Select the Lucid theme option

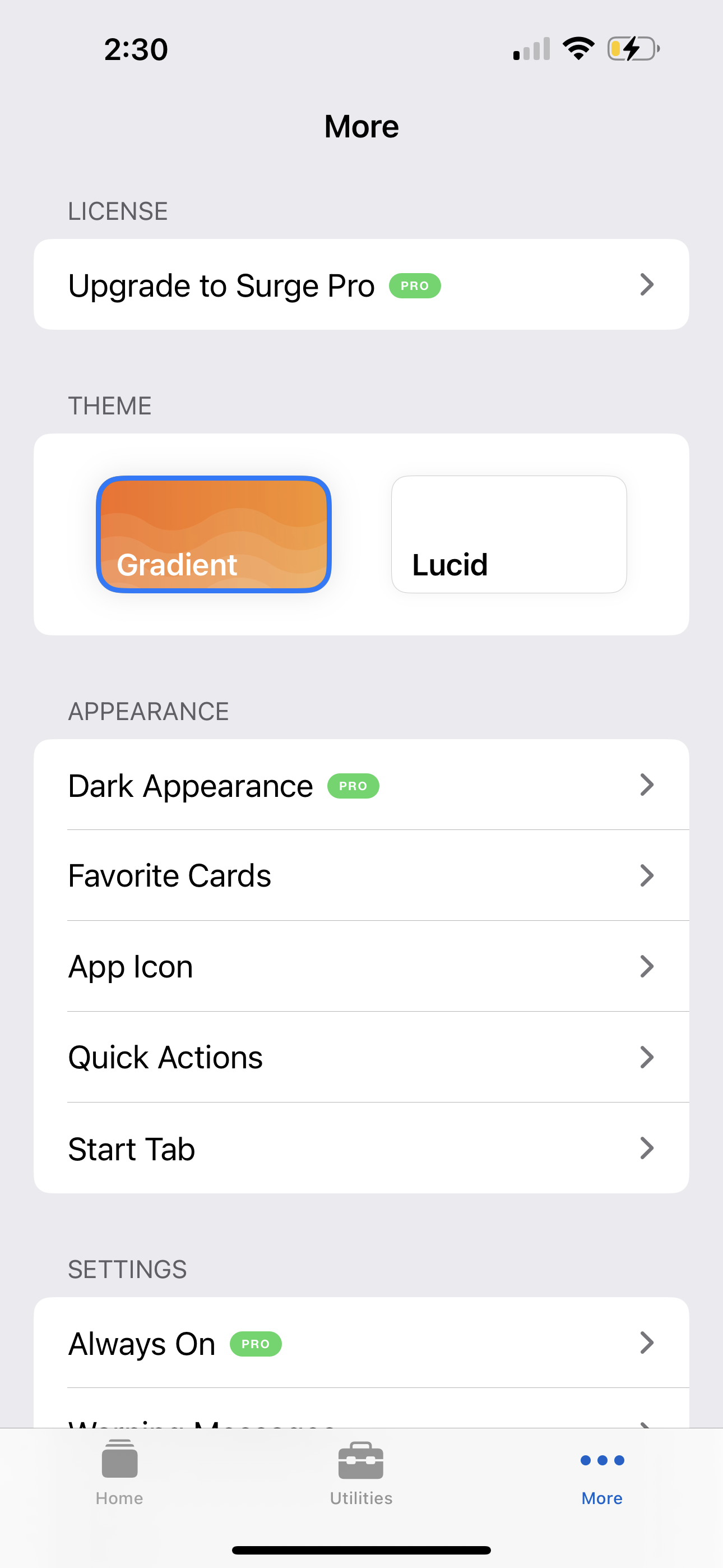point(509,533)
